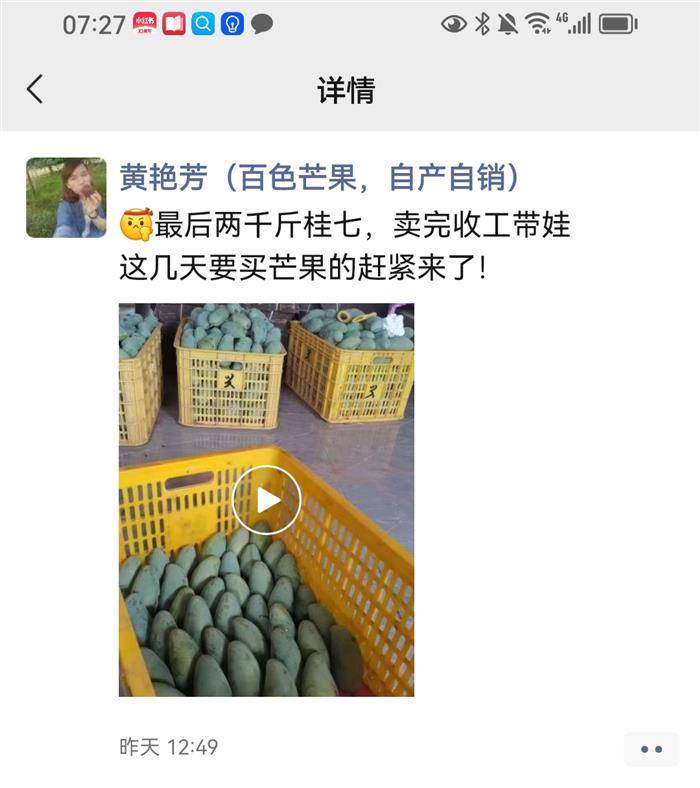Play the mango crates video
This screenshot has width=700, height=788.
click(266, 500)
